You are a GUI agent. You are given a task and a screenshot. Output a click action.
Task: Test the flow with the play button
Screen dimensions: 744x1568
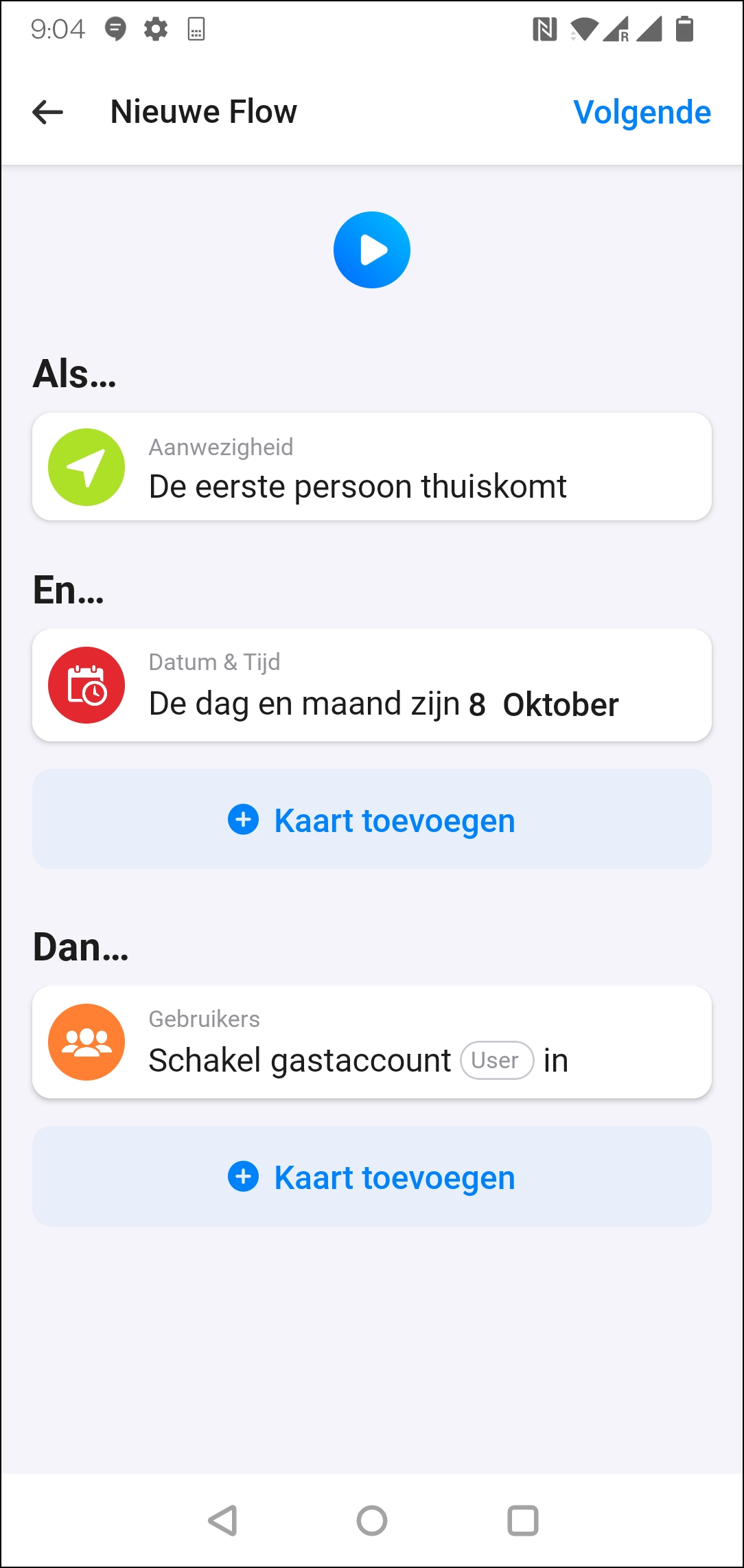tap(371, 250)
